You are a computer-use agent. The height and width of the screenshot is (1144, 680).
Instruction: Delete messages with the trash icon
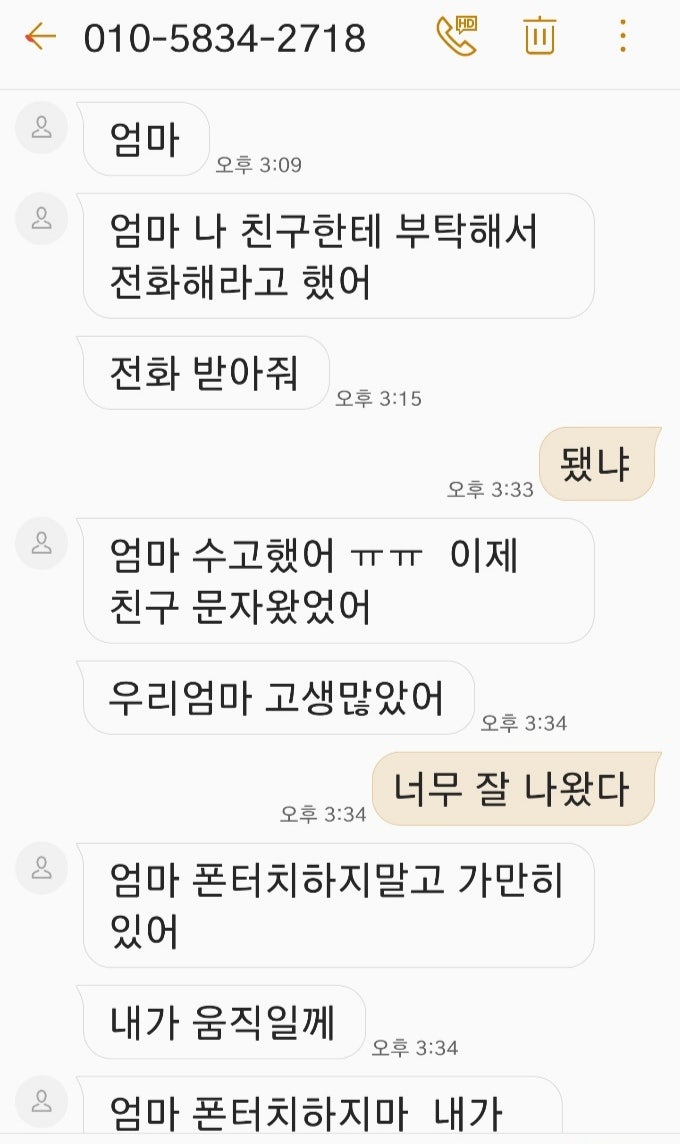click(x=540, y=36)
